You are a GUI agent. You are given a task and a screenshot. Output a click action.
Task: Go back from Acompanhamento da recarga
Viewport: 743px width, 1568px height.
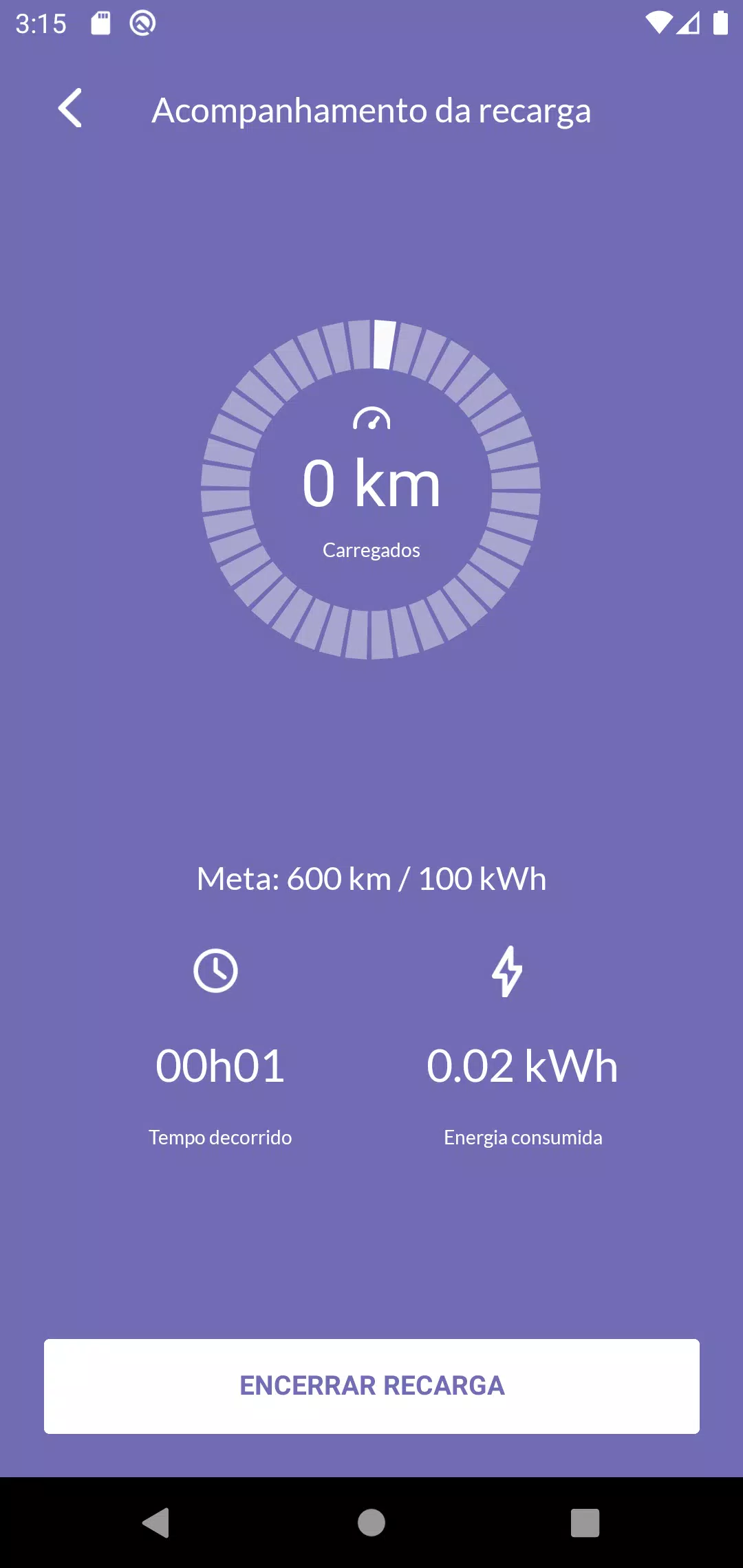pos(69,109)
